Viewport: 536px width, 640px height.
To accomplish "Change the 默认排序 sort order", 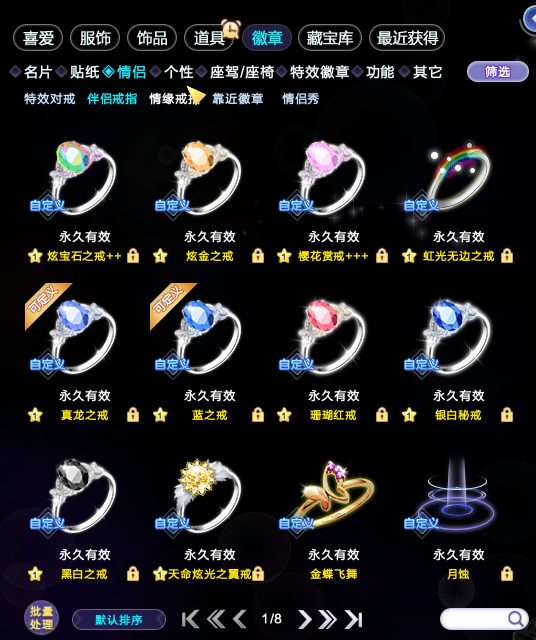I will pos(119,620).
